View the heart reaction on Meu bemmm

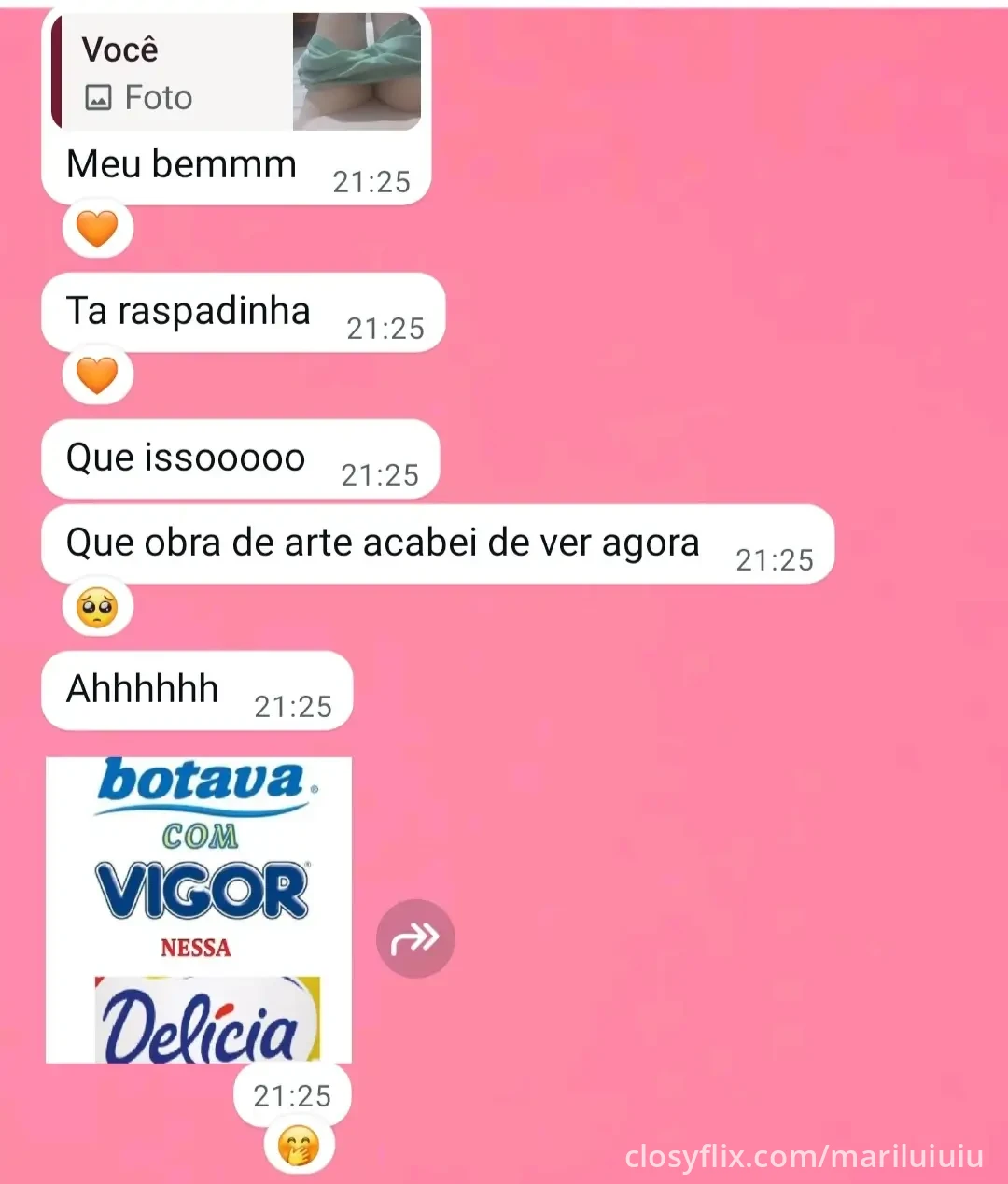97,229
